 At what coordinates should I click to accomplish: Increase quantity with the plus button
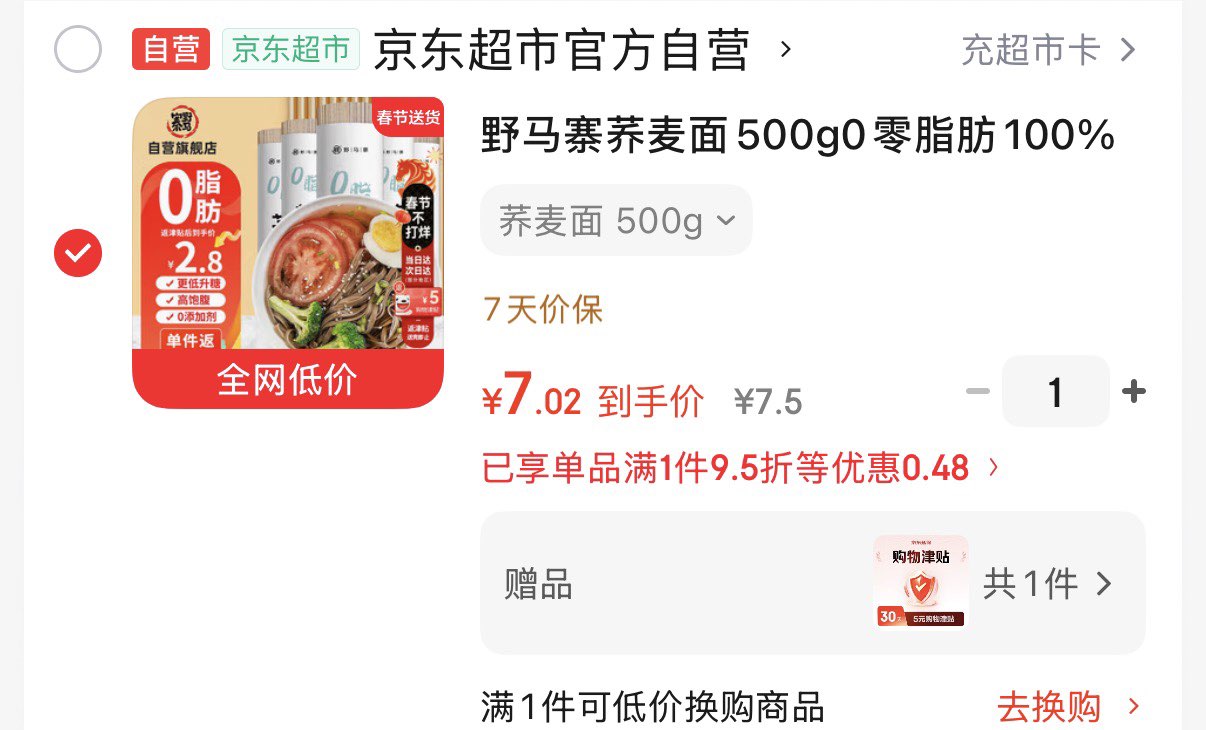point(1133,392)
